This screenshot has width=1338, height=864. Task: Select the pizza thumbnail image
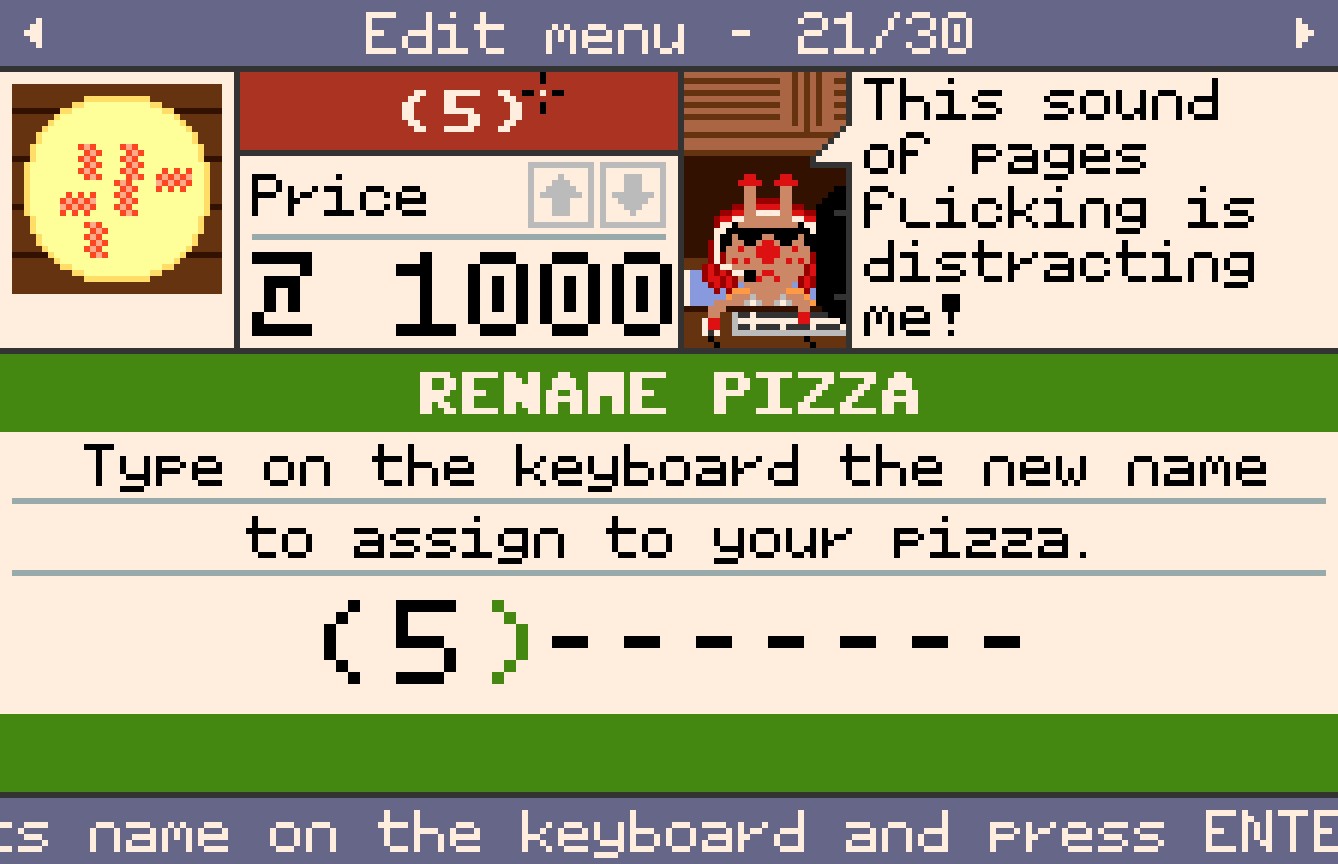[117, 189]
